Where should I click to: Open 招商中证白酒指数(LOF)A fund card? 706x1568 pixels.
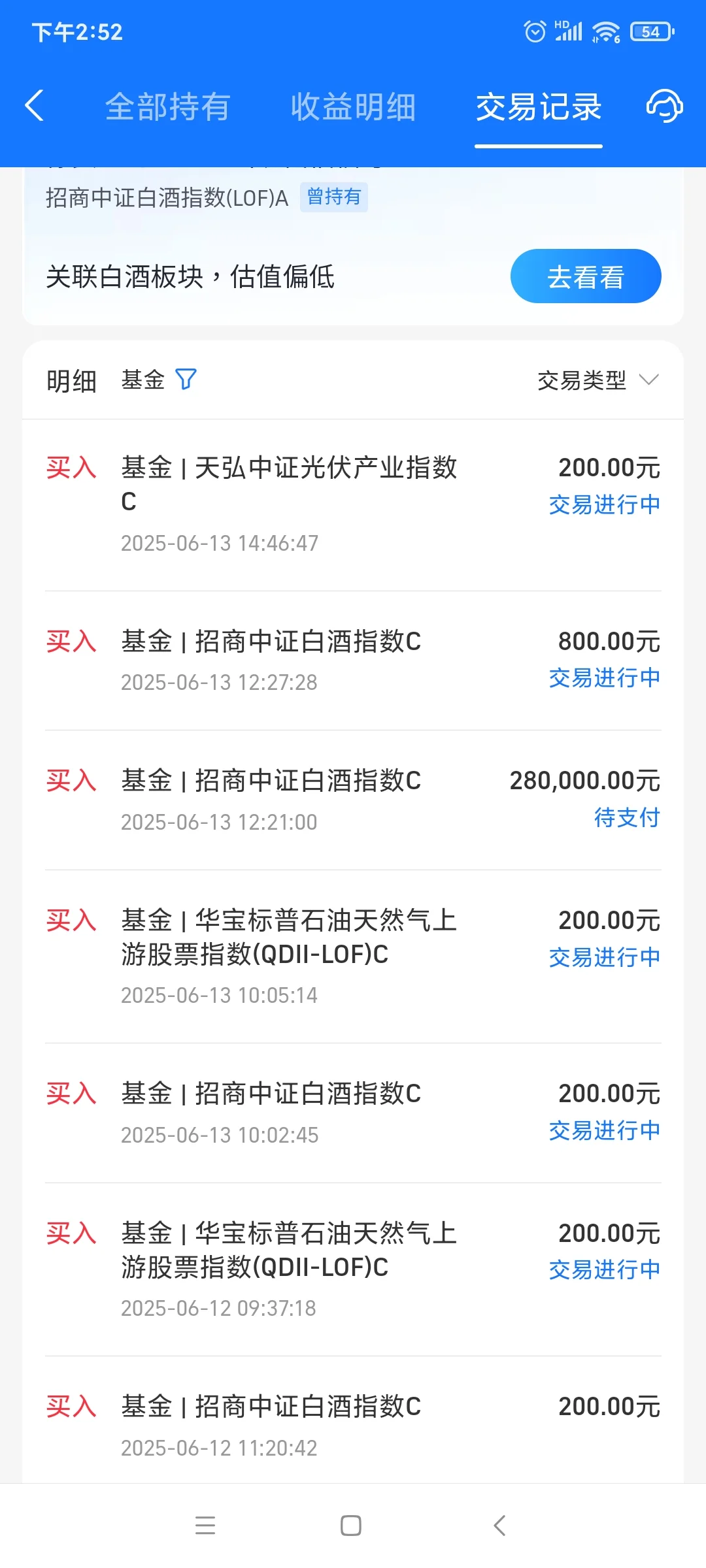click(167, 198)
